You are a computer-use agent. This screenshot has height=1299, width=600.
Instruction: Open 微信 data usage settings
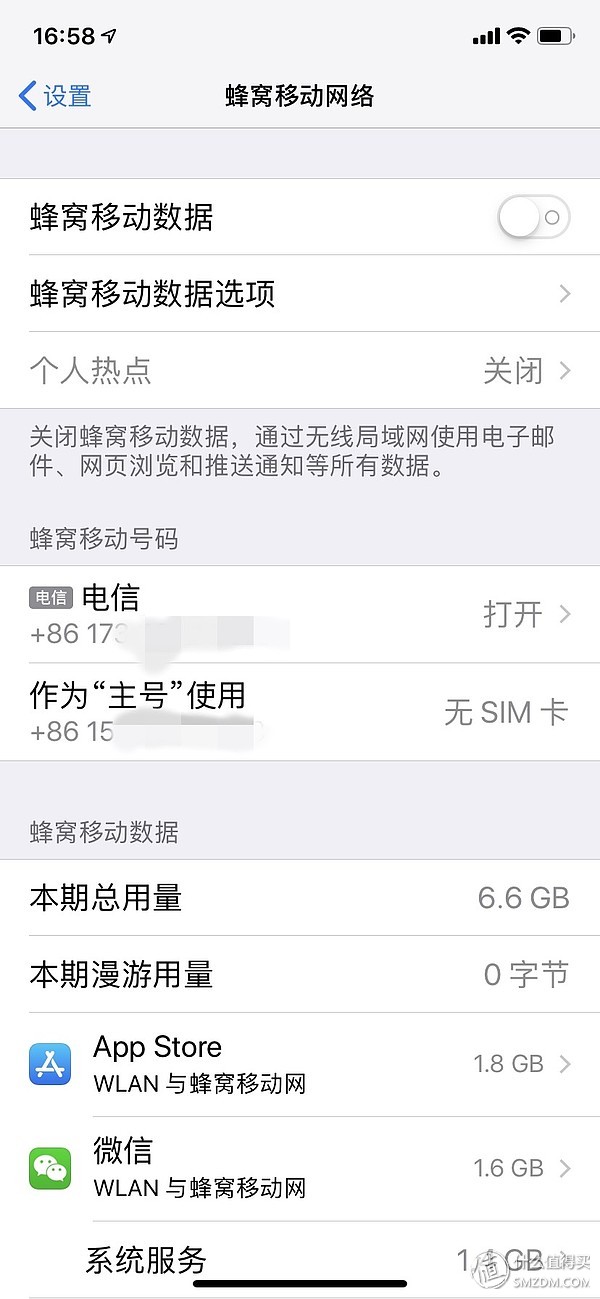tap(300, 1168)
